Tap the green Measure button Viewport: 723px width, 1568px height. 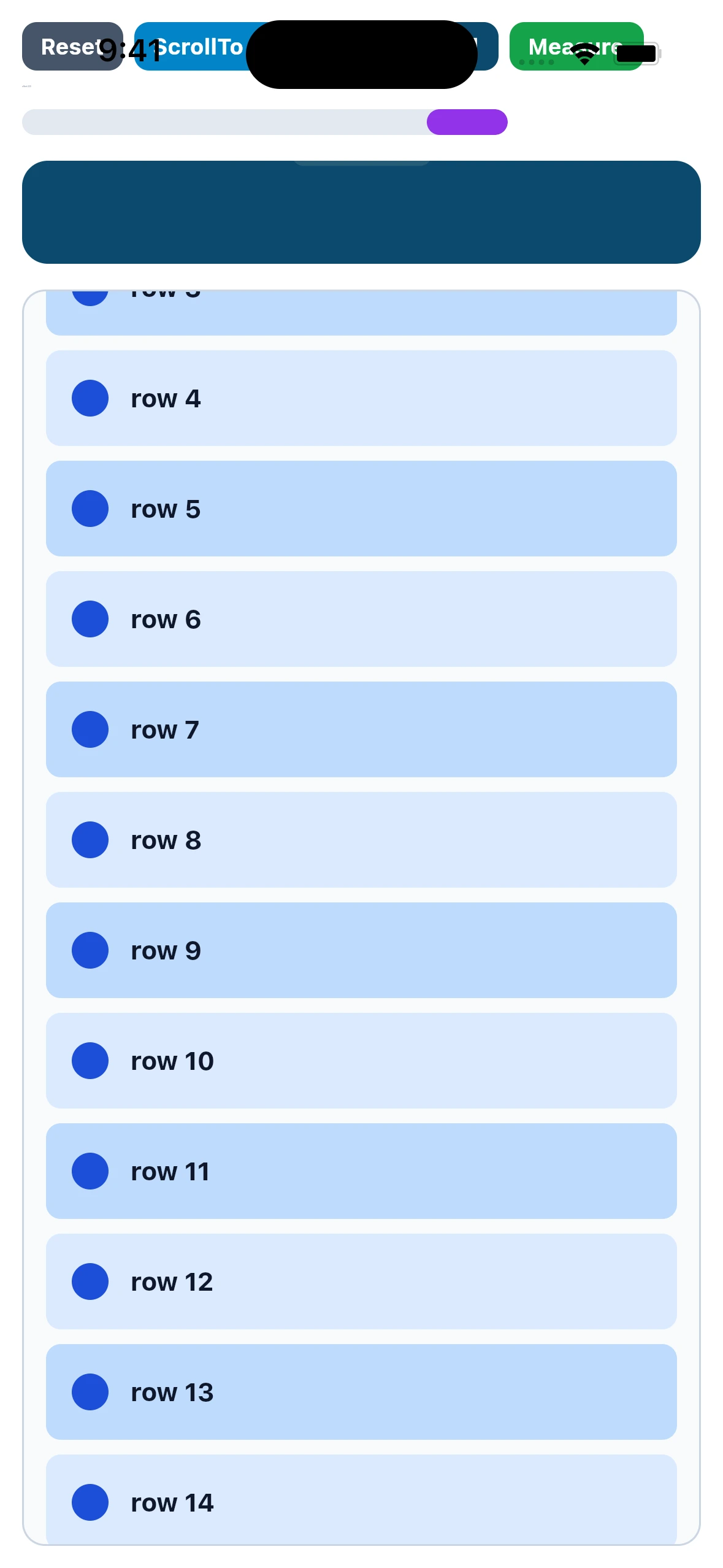tap(576, 47)
